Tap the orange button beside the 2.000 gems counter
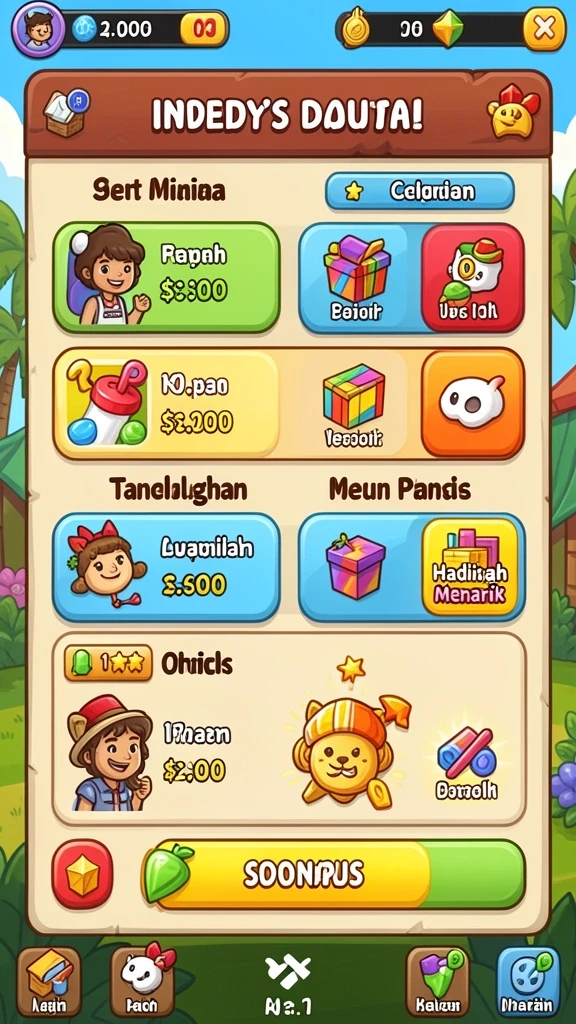Screen dimensions: 576x1024 pos(204,29)
